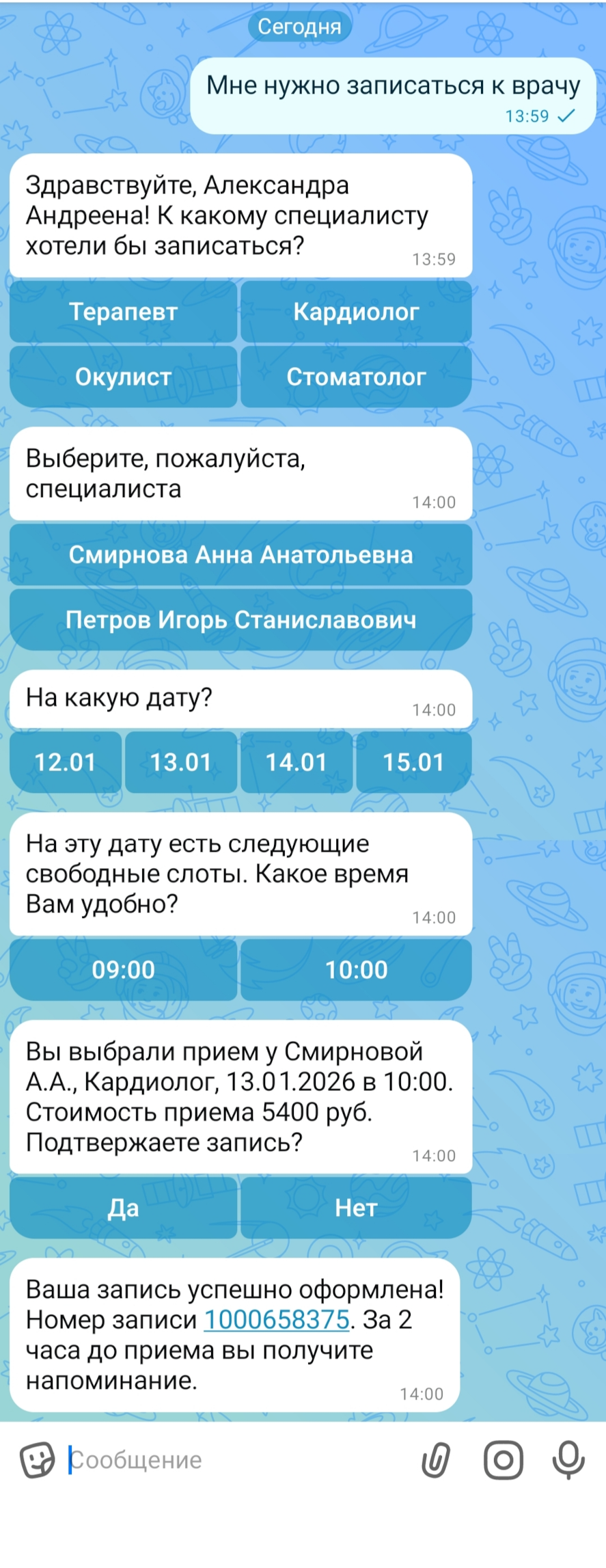Confirm the booking with Да
Image resolution: width=606 pixels, height=1568 pixels.
124,1208
